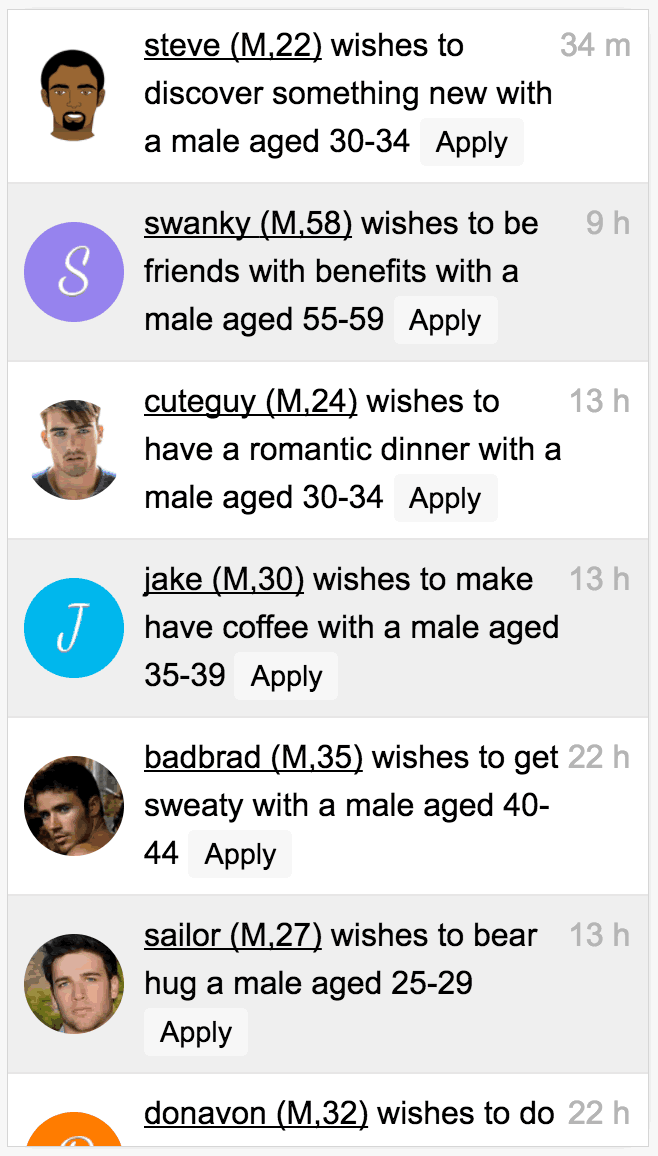Image resolution: width=658 pixels, height=1156 pixels.
Task: View badbrad's profile photo
Action: [x=74, y=806]
